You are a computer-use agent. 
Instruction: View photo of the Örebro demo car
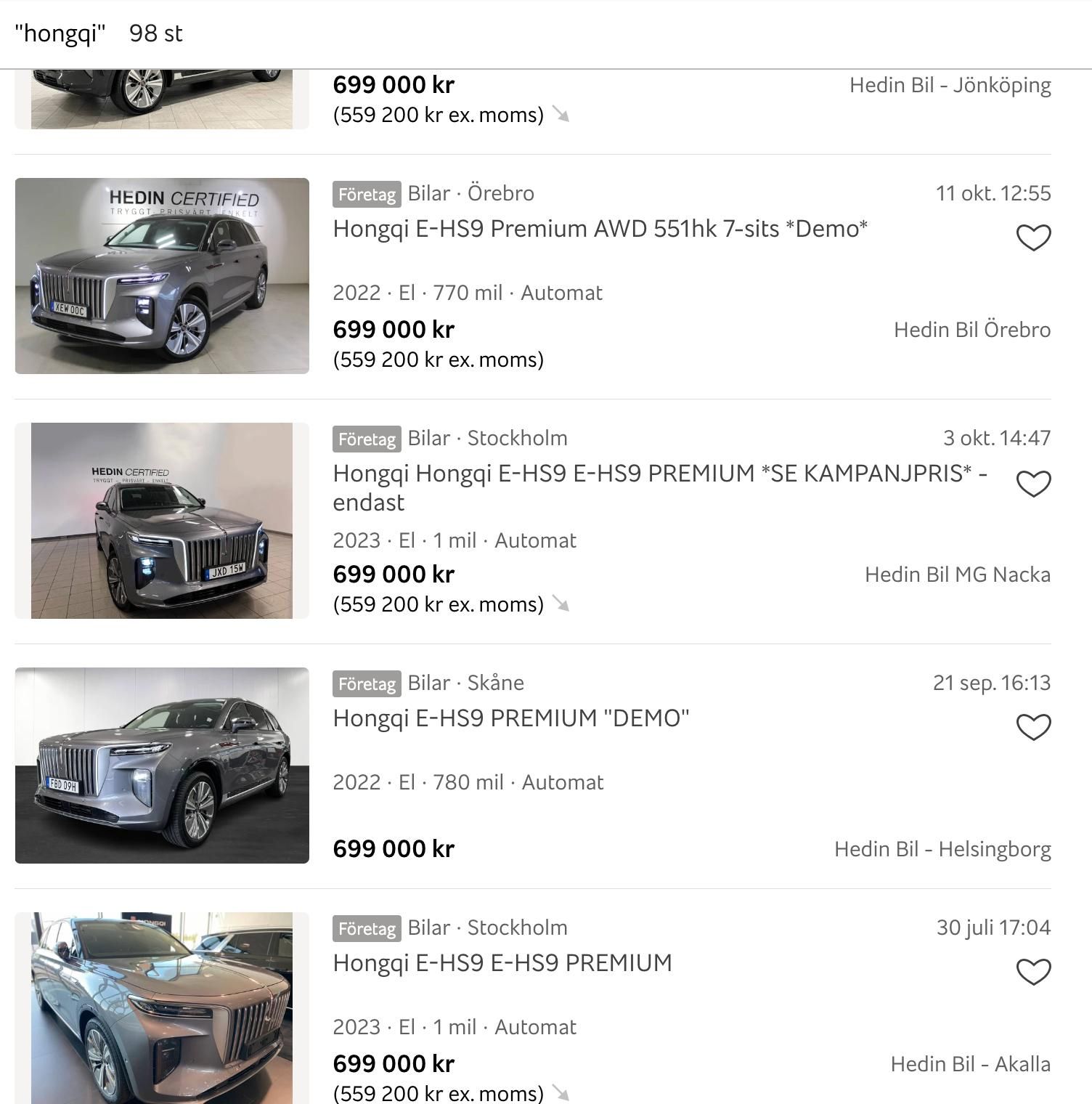coord(162,276)
